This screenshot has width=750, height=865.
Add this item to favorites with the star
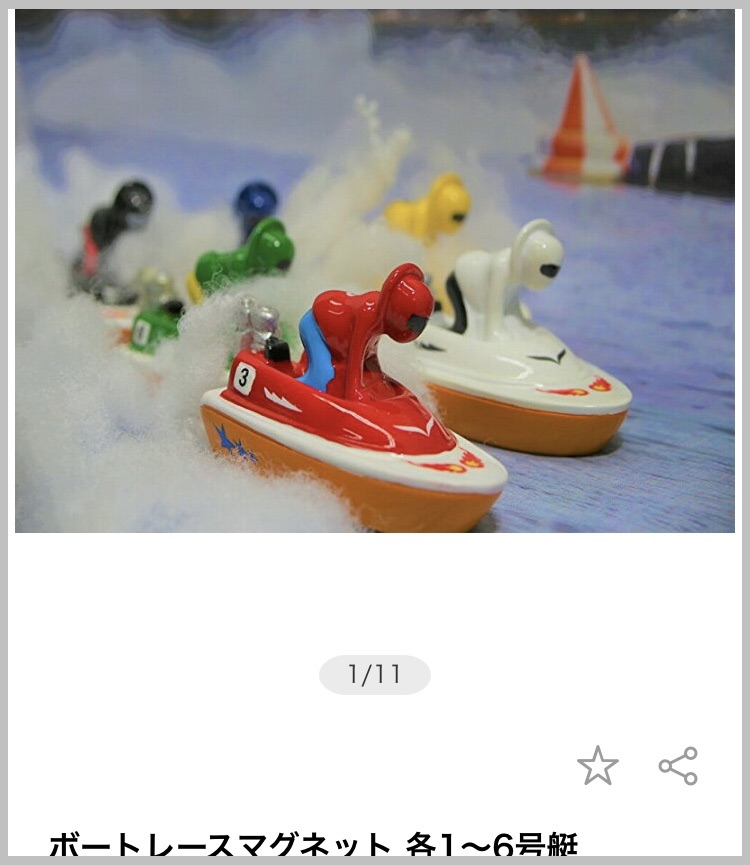597,766
